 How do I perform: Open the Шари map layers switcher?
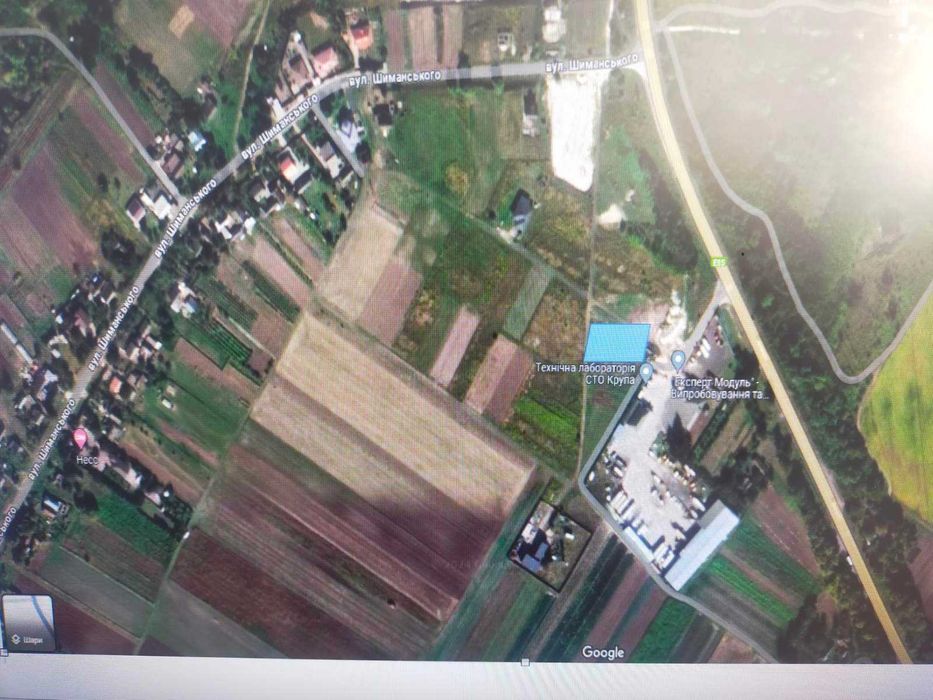point(28,624)
